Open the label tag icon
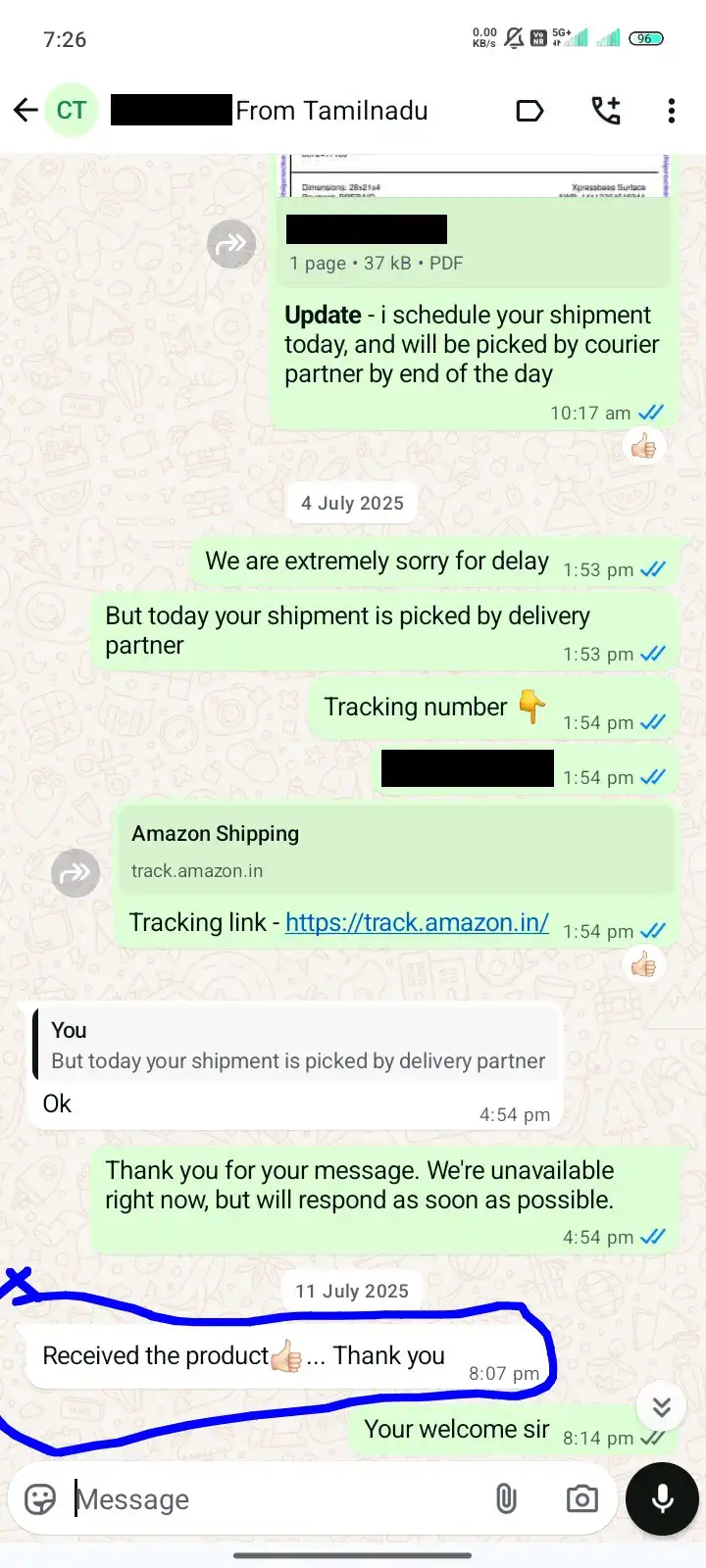 click(529, 111)
